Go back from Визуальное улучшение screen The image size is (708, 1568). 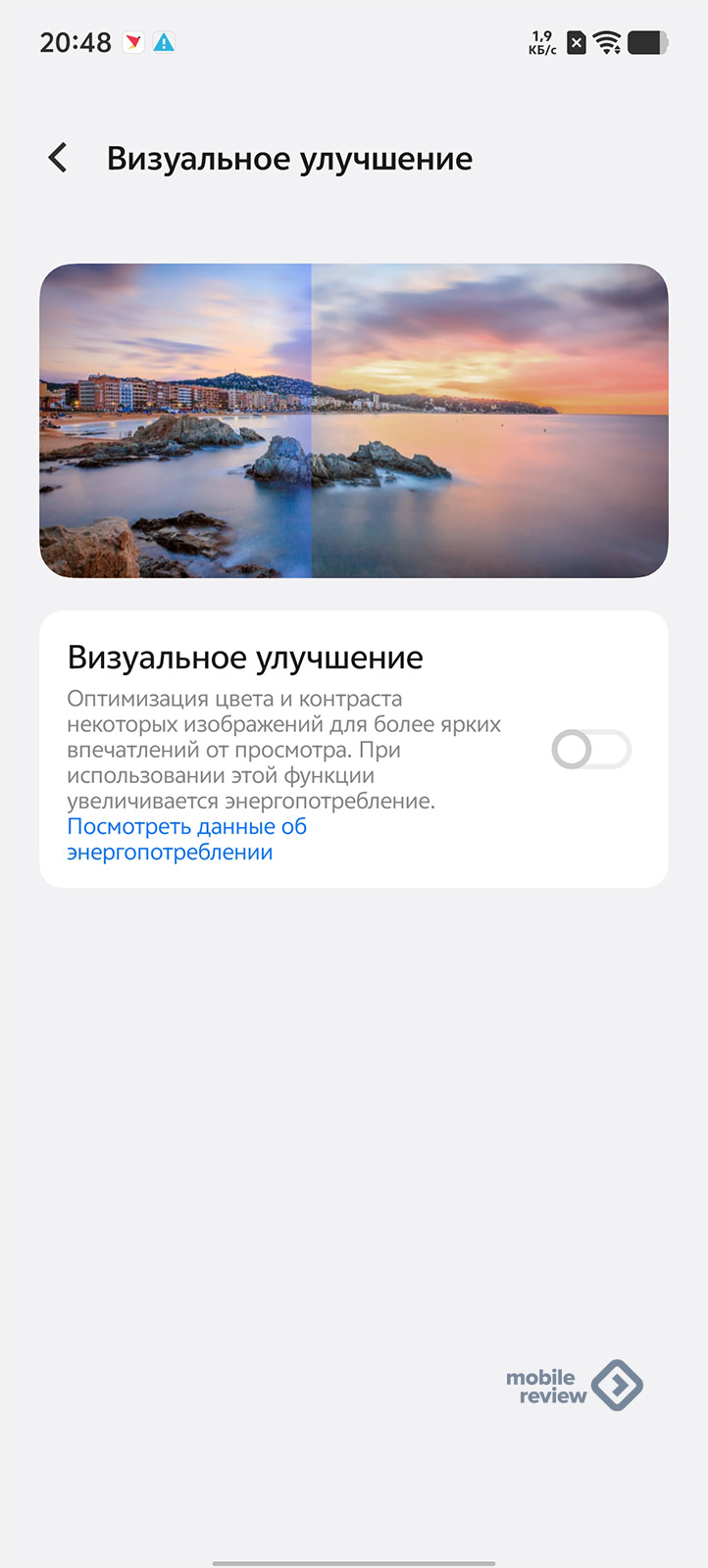pyautogui.click(x=58, y=158)
